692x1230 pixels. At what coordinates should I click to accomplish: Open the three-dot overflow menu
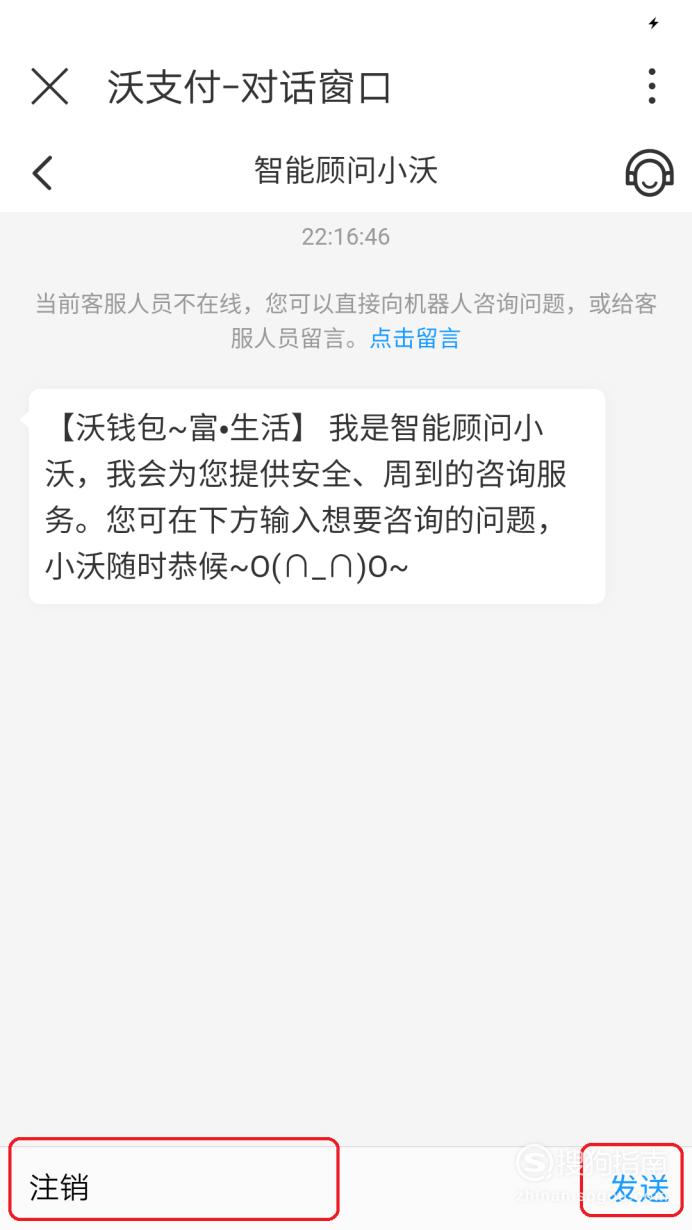tap(652, 87)
